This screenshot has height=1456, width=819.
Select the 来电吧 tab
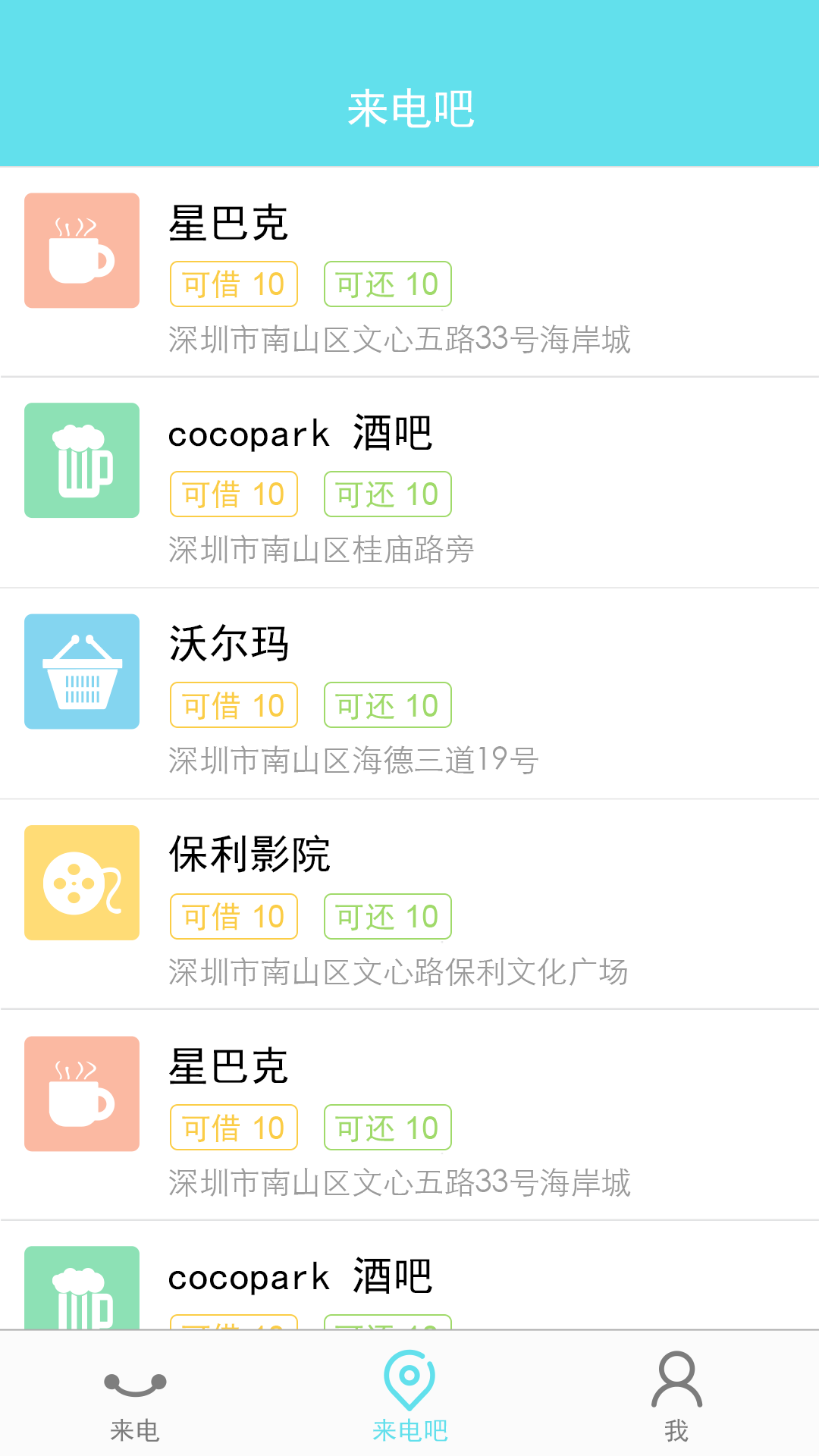409,1394
